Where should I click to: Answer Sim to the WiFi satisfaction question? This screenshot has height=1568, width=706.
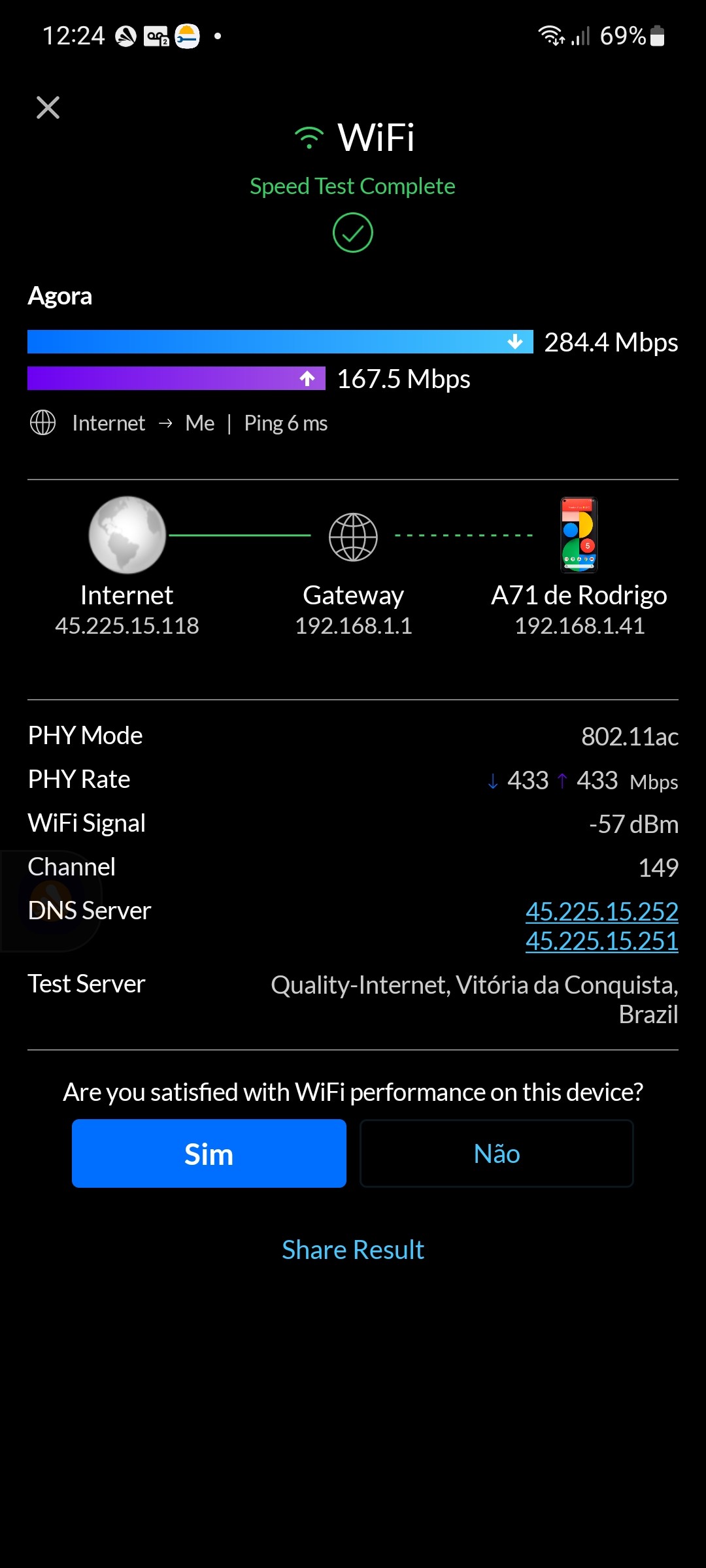point(209,1154)
